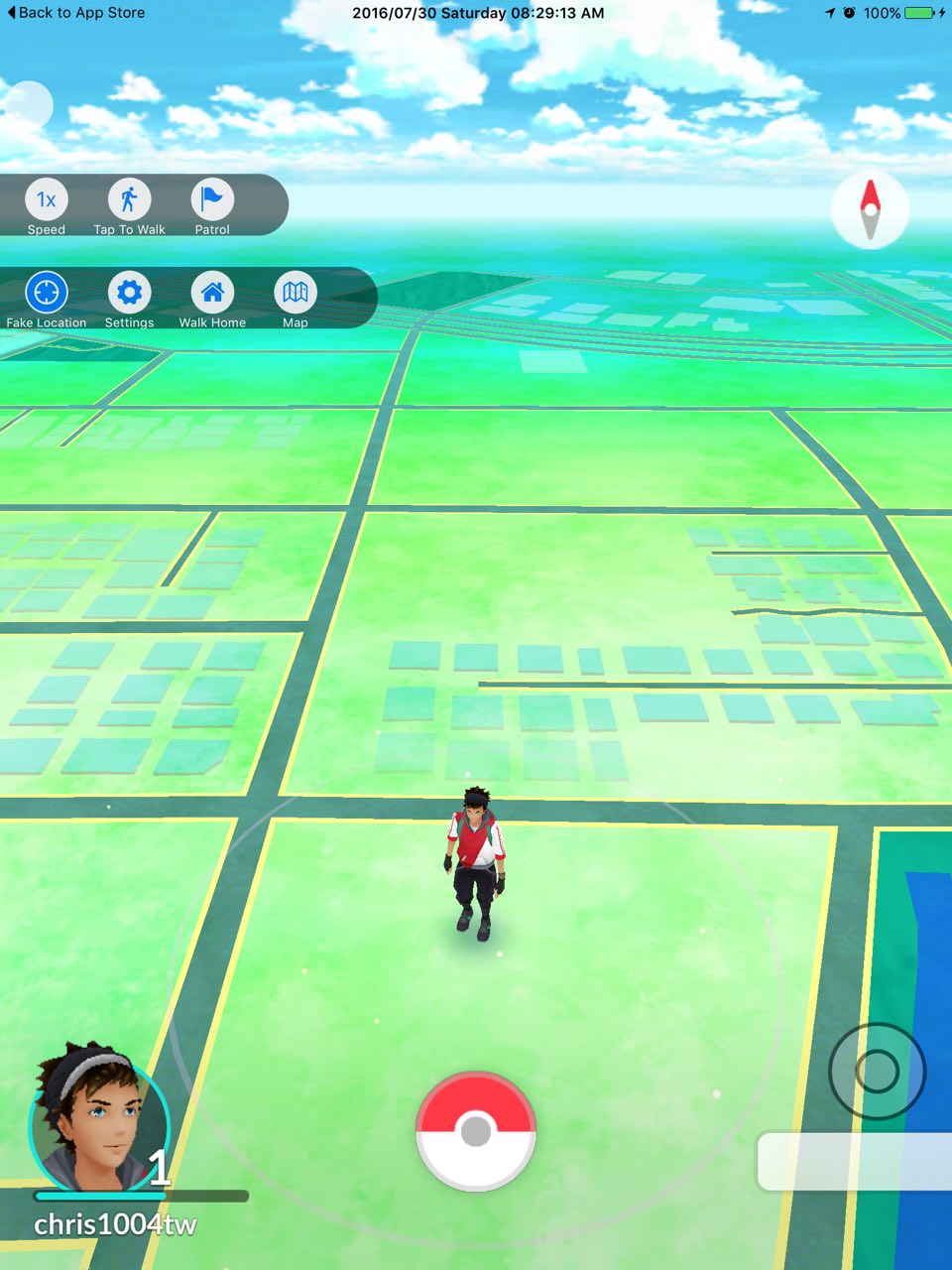Screen dimensions: 952x1270
Task: Tap the translucent floating circle button
Action: (x=28, y=105)
